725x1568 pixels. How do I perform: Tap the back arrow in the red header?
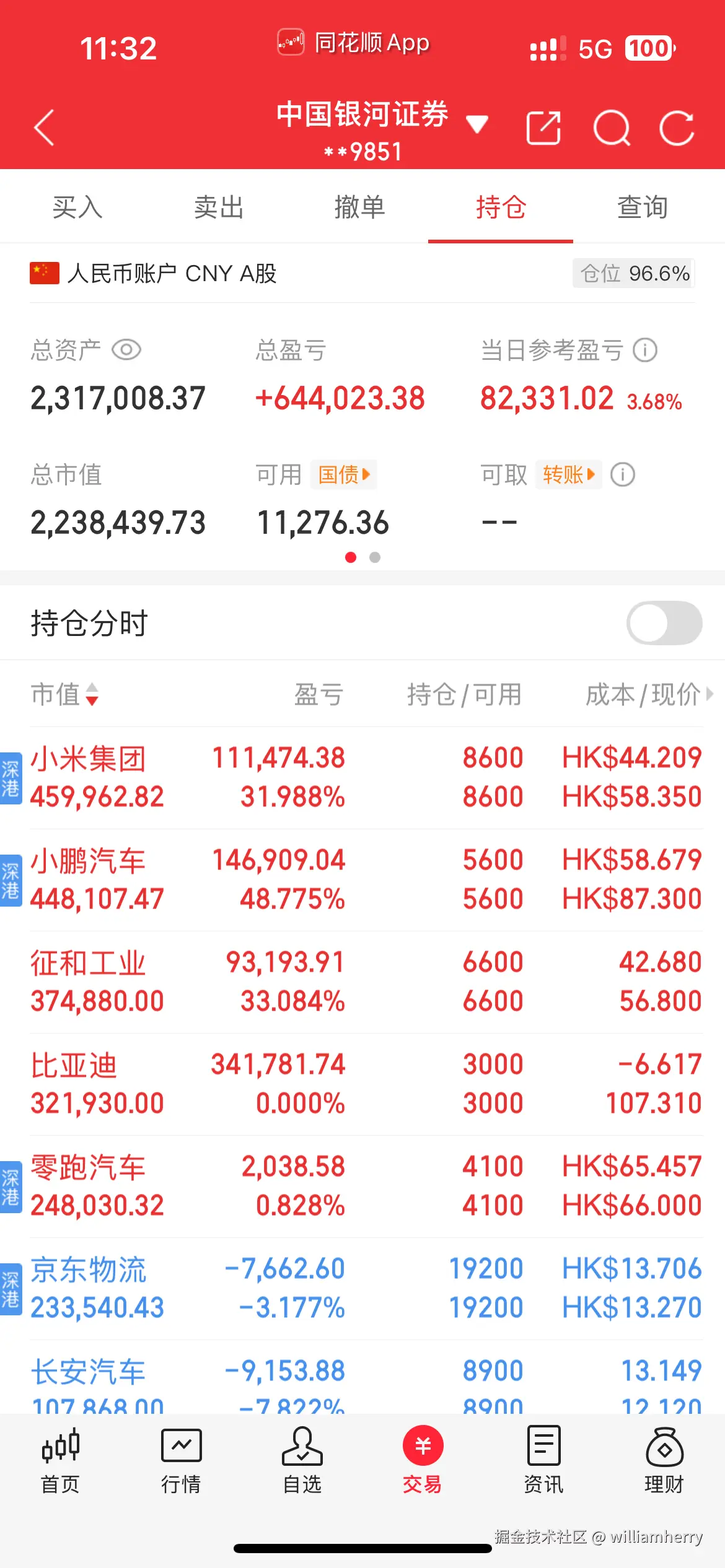43,127
